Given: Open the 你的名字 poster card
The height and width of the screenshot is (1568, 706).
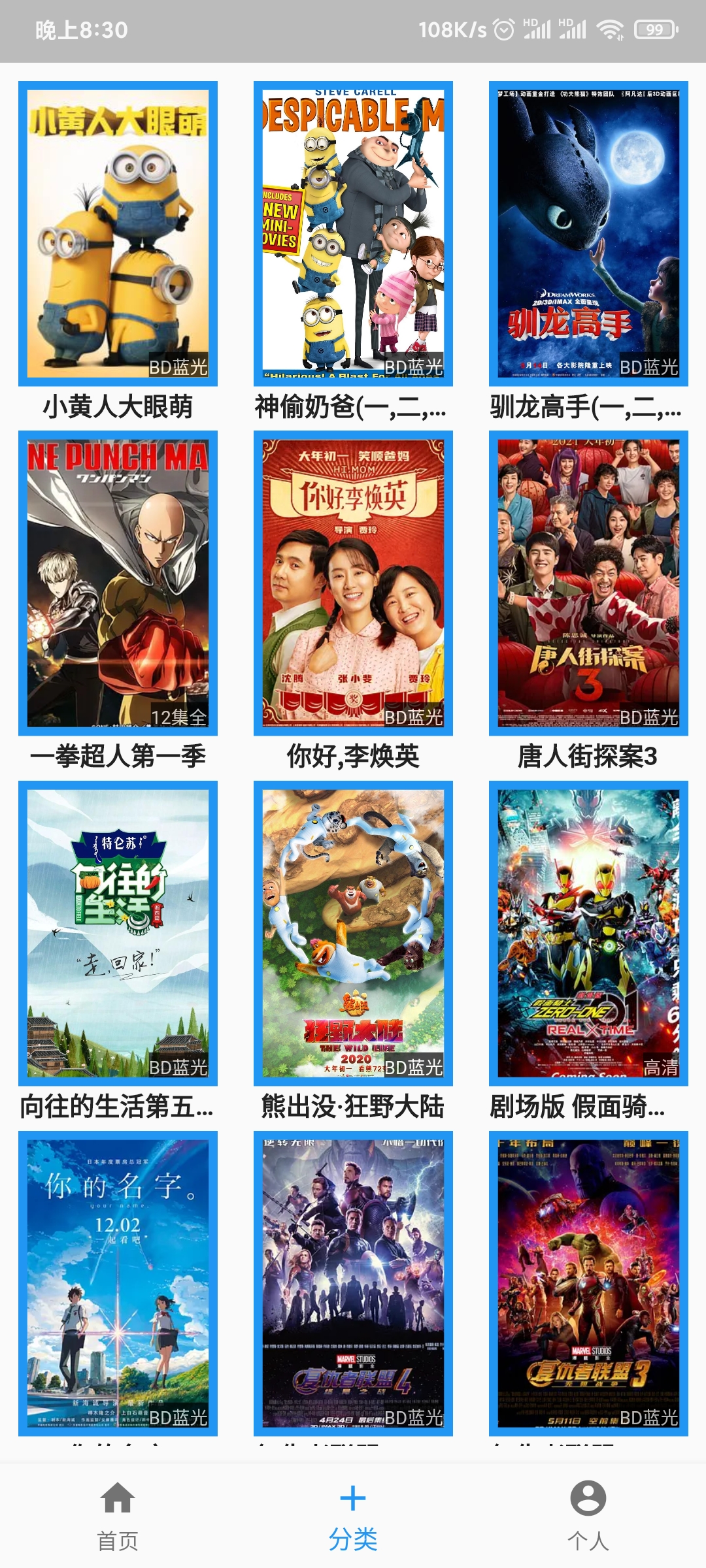Looking at the screenshot, I should [x=118, y=1283].
